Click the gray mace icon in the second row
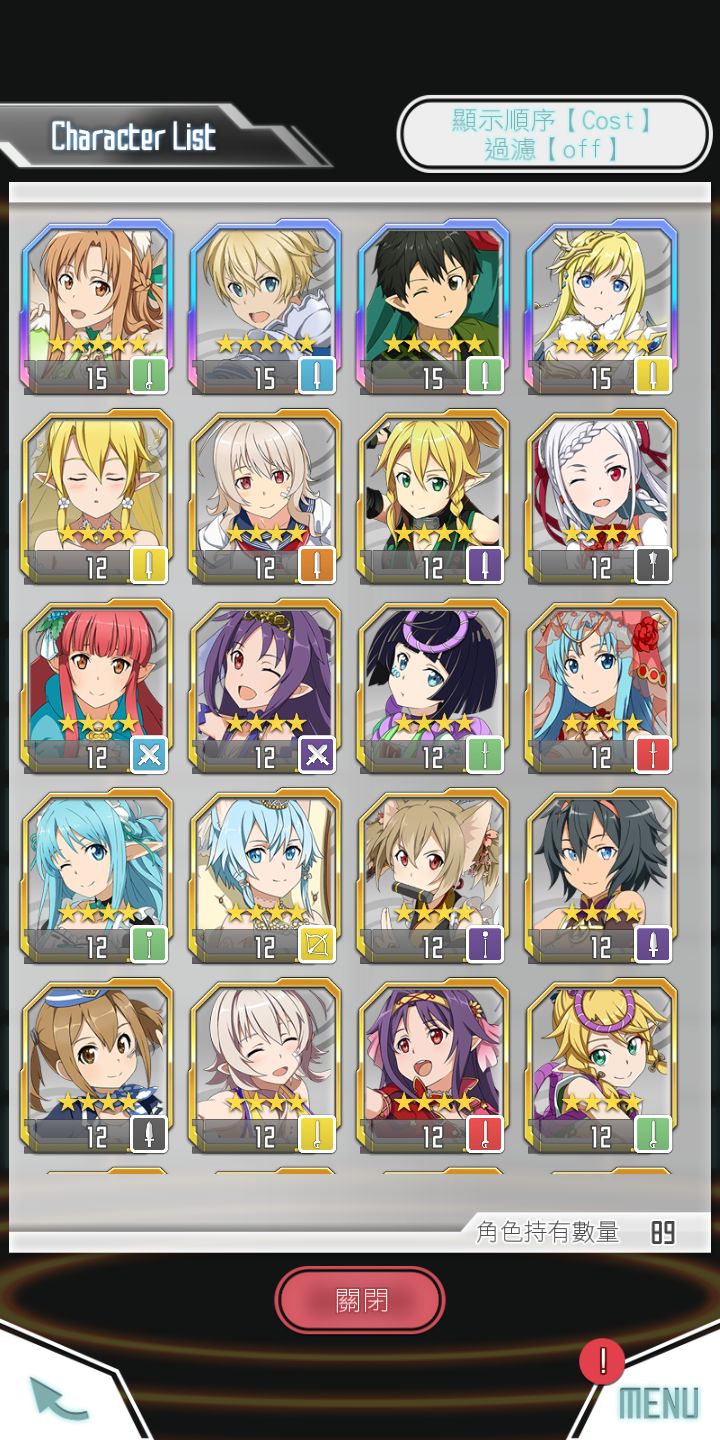The width and height of the screenshot is (720, 1440). click(x=652, y=565)
